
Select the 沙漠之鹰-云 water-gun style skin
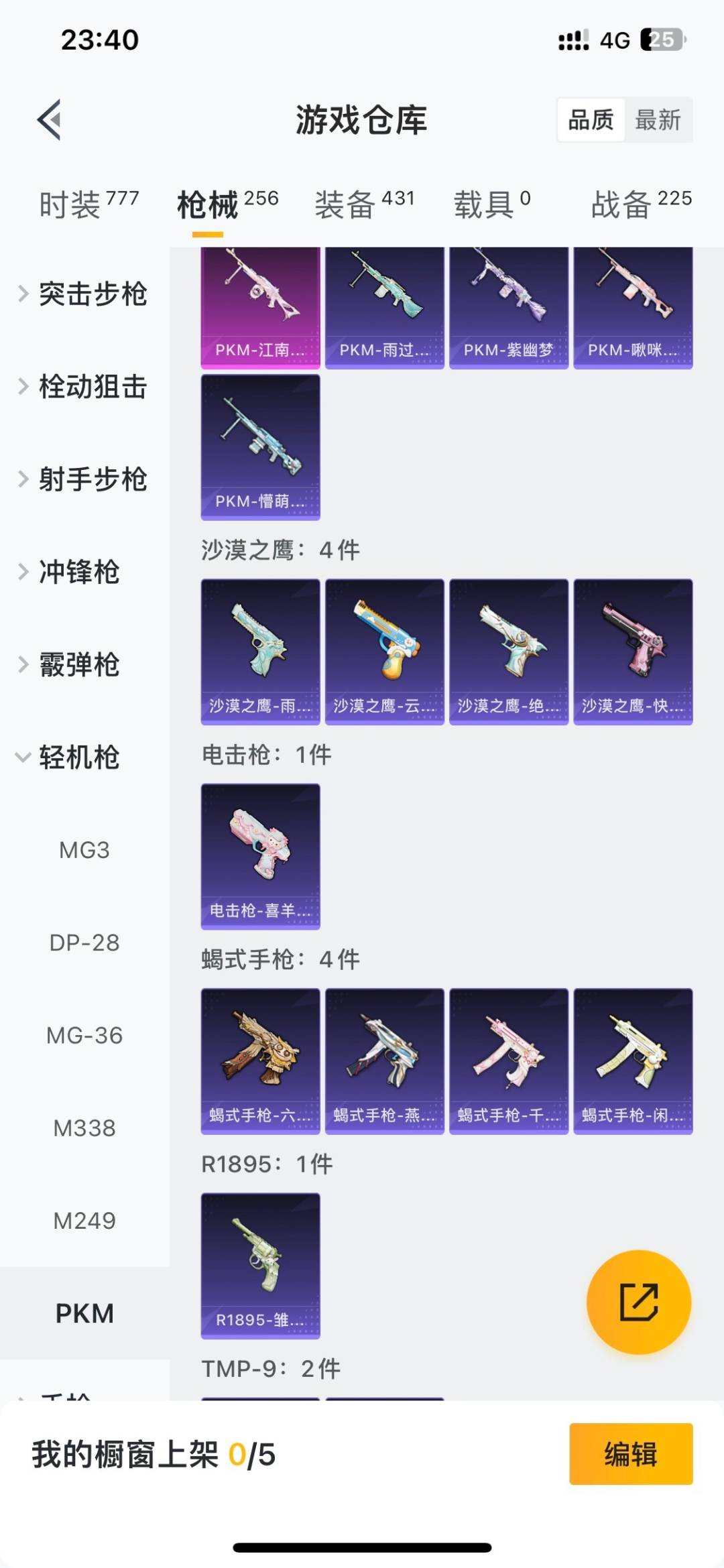tap(384, 649)
